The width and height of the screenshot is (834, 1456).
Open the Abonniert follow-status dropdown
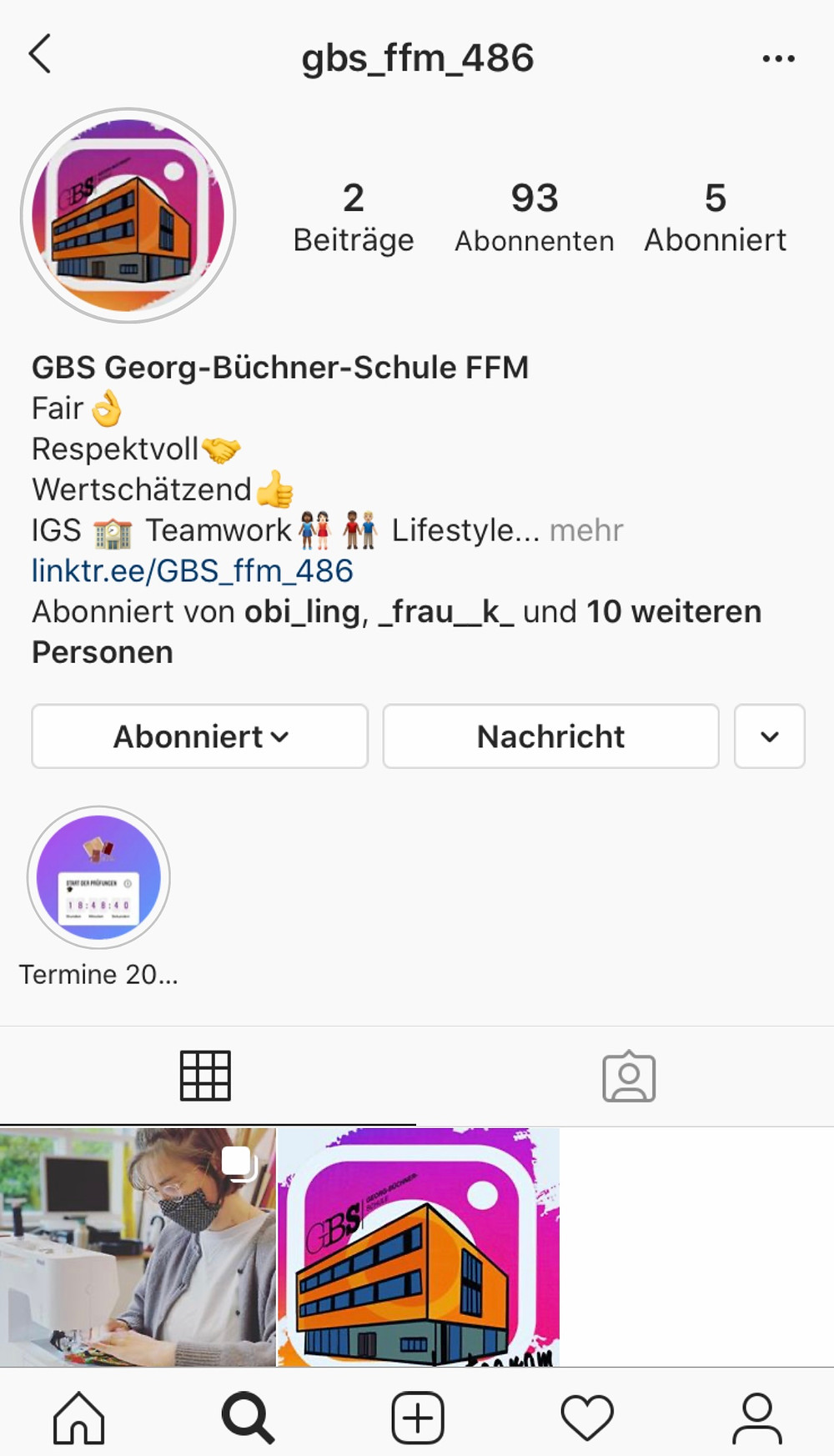[x=200, y=736]
